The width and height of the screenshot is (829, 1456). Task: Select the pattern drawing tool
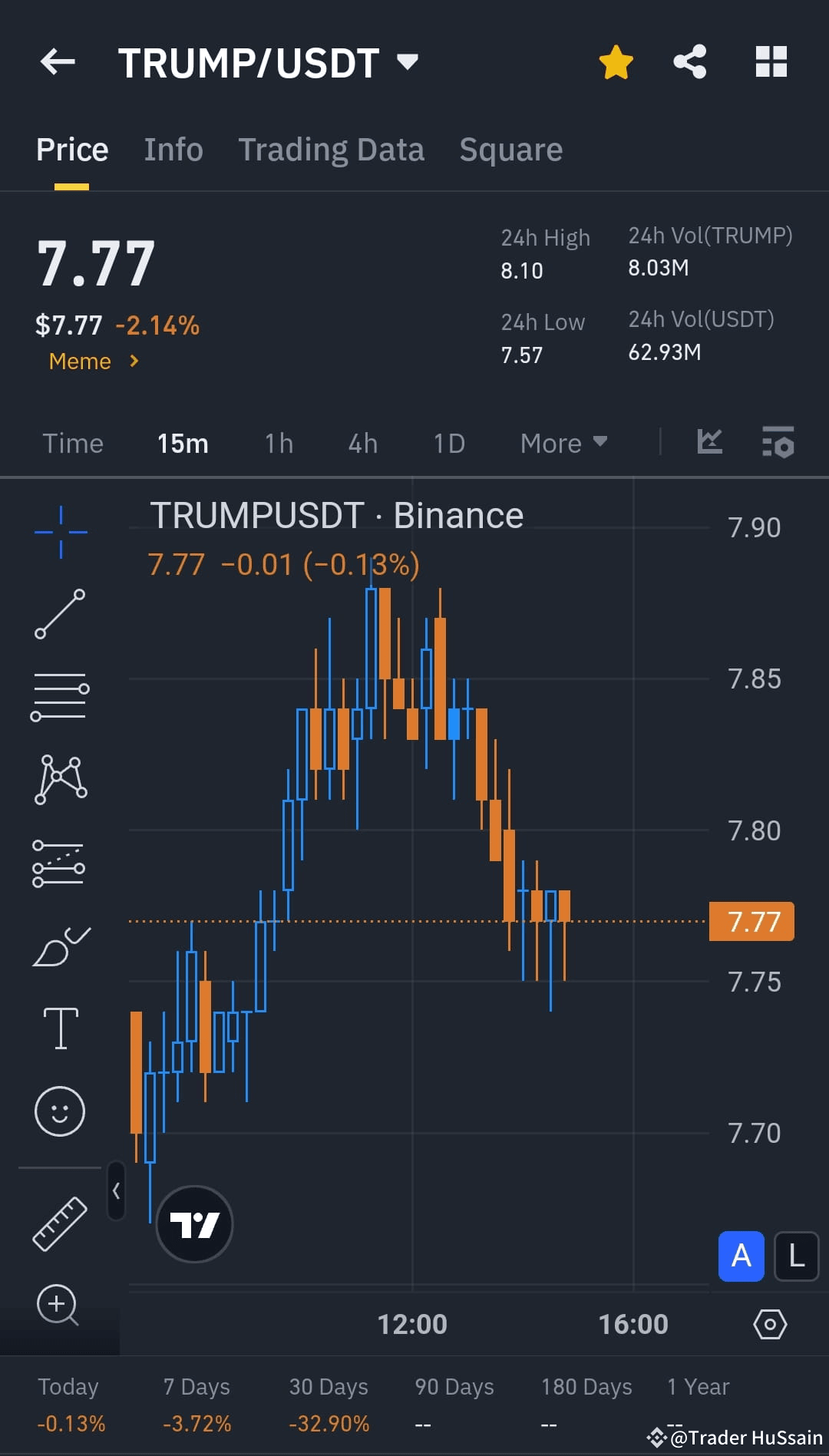(60, 777)
